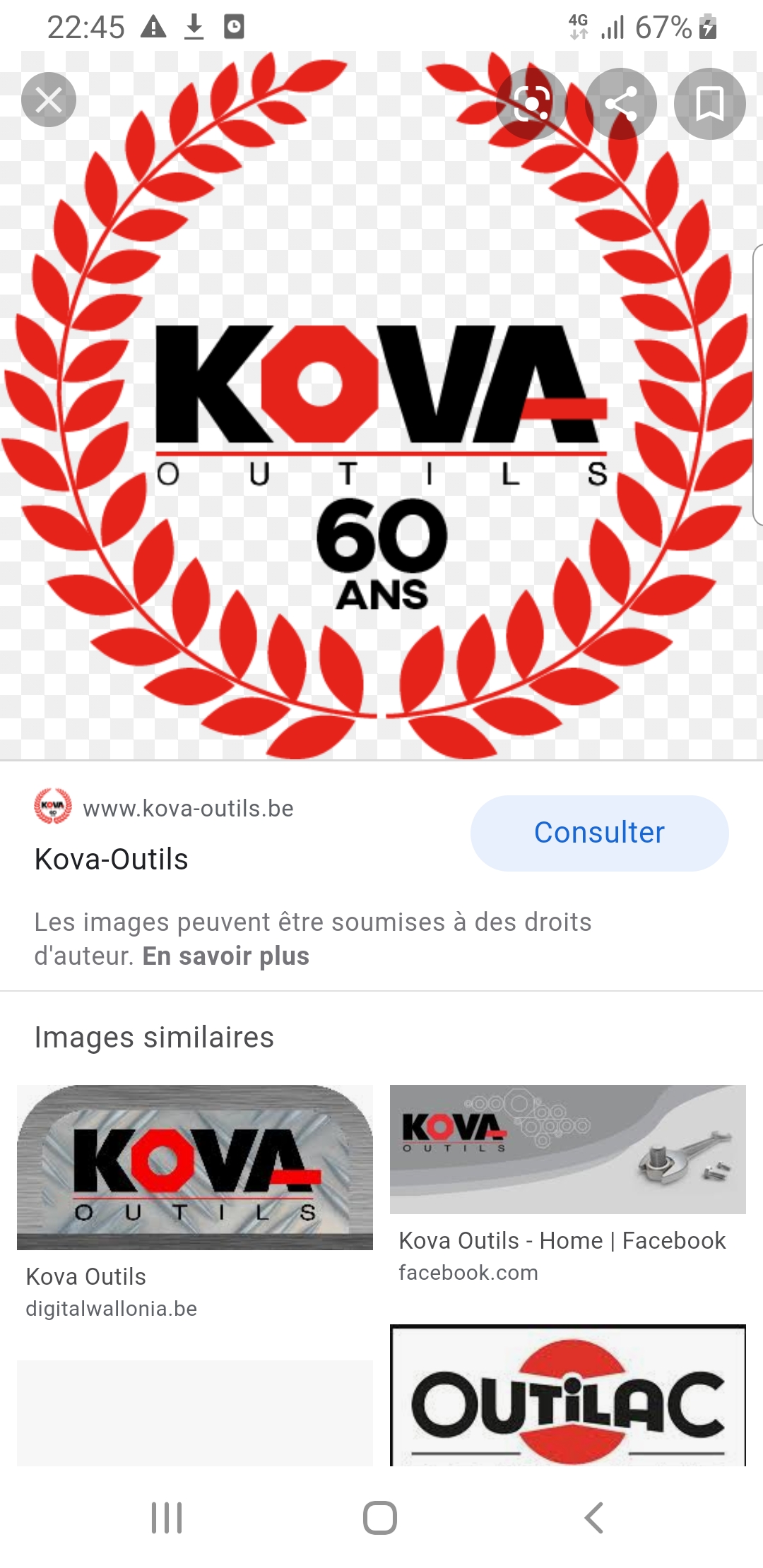763x1568 pixels.
Task: Open recent apps from navigation bar
Action: [x=167, y=1517]
